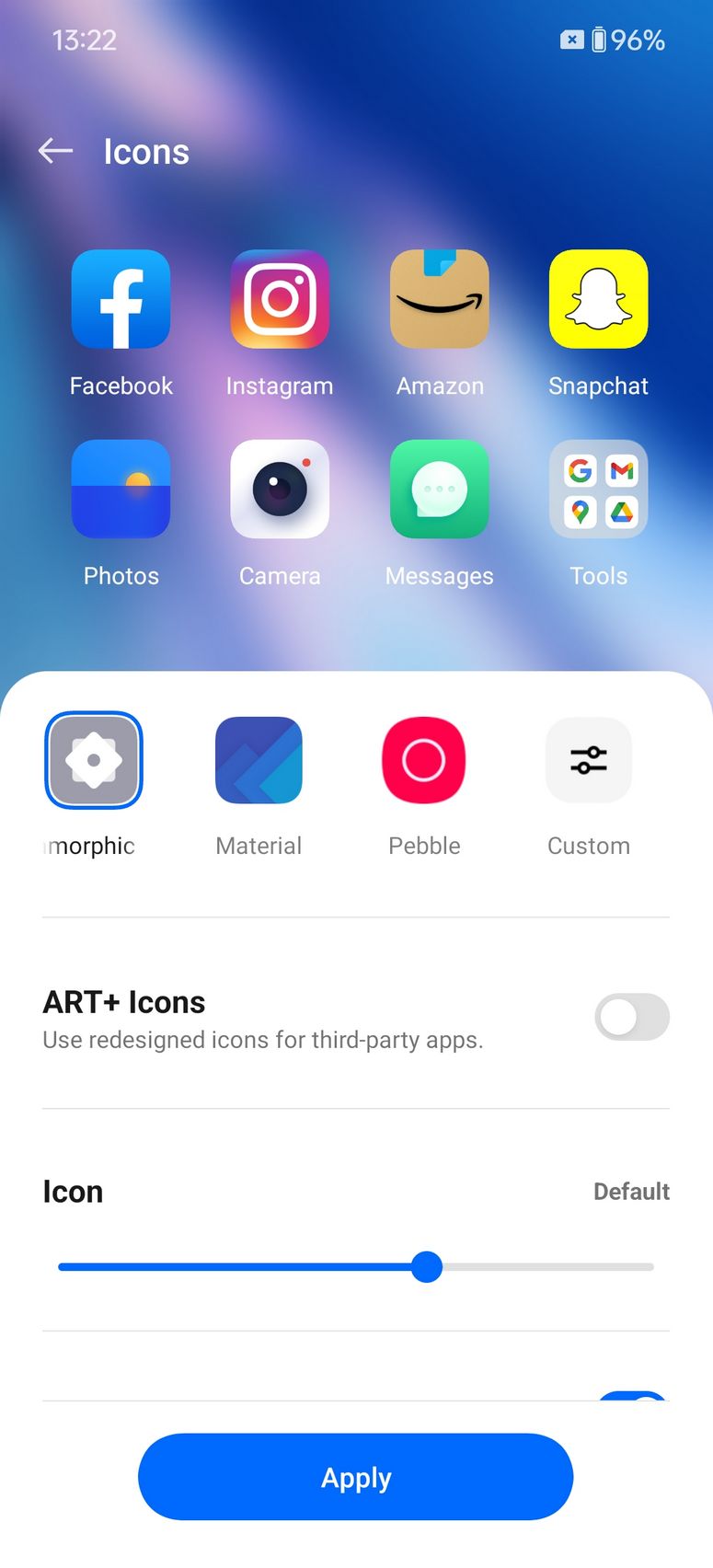Choose the Pebble icon style
The height and width of the screenshot is (1568, 713).
[424, 760]
